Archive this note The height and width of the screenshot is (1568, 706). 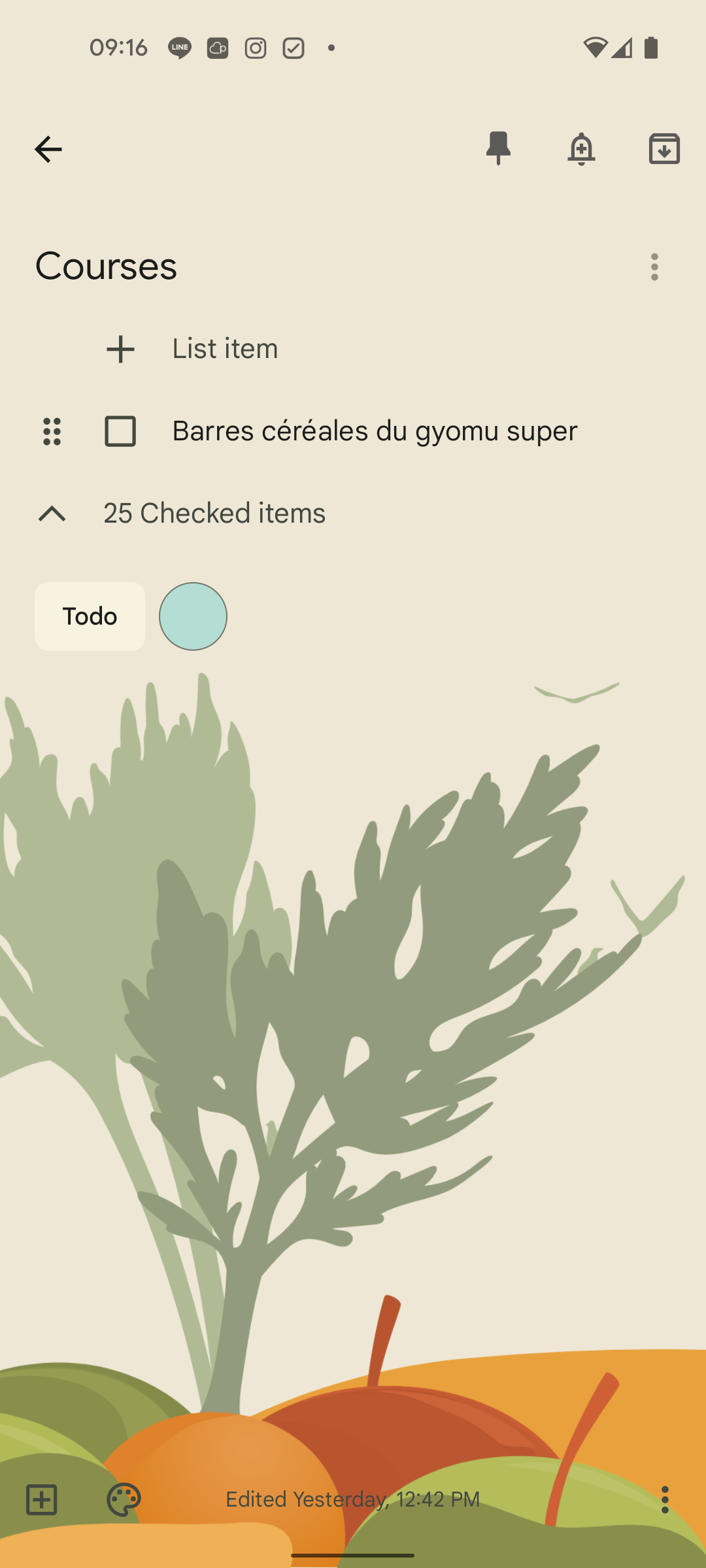pyautogui.click(x=664, y=148)
